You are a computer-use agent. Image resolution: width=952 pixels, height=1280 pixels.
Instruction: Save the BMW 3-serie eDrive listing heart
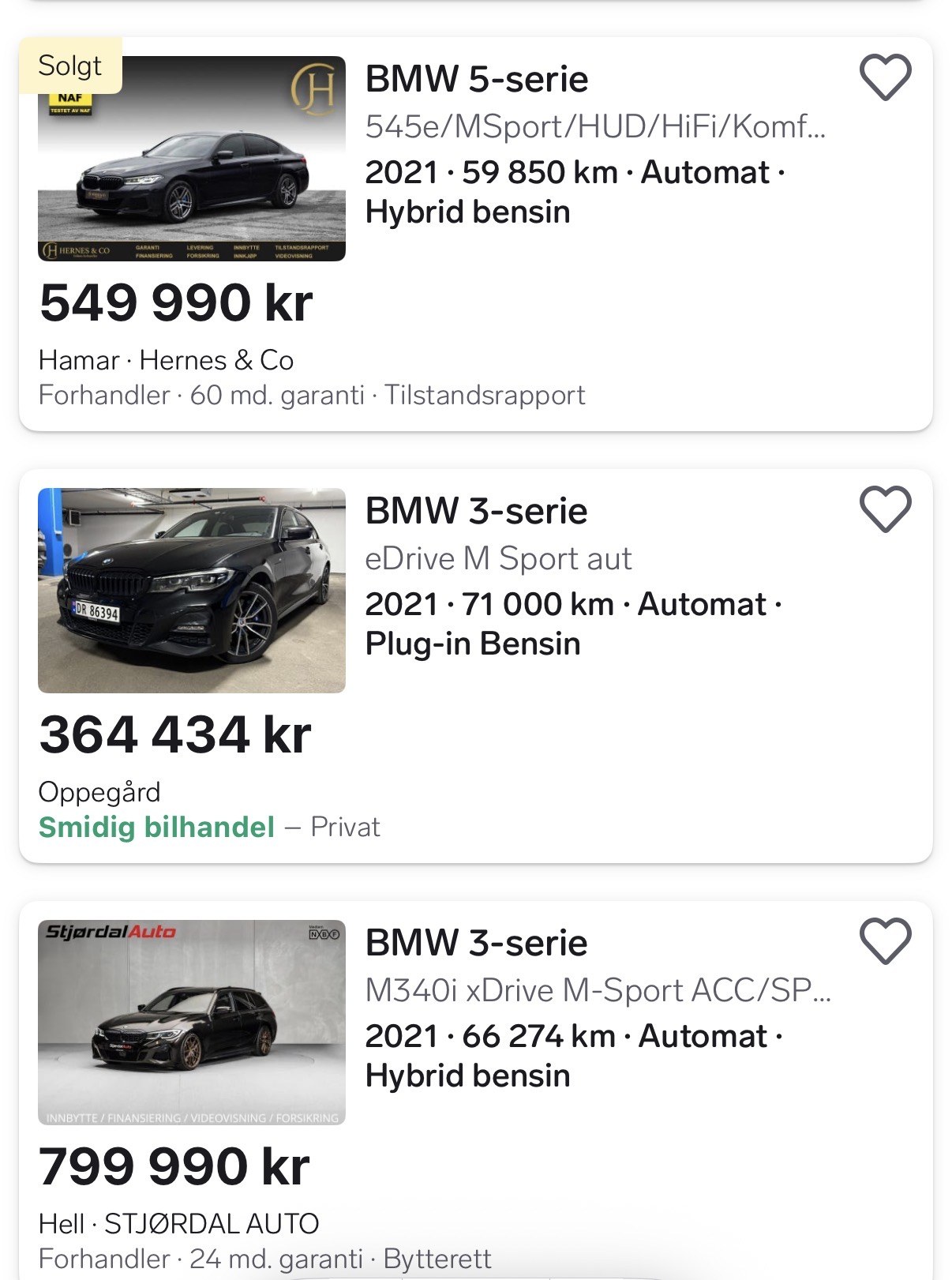coord(885,509)
